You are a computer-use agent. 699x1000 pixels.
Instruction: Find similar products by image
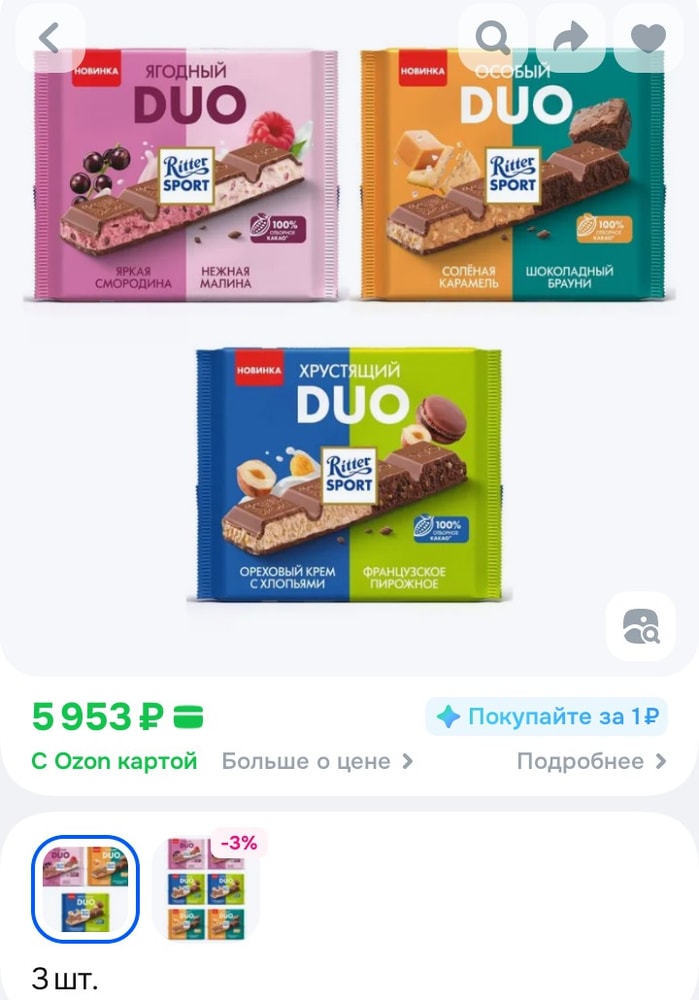click(x=640, y=627)
